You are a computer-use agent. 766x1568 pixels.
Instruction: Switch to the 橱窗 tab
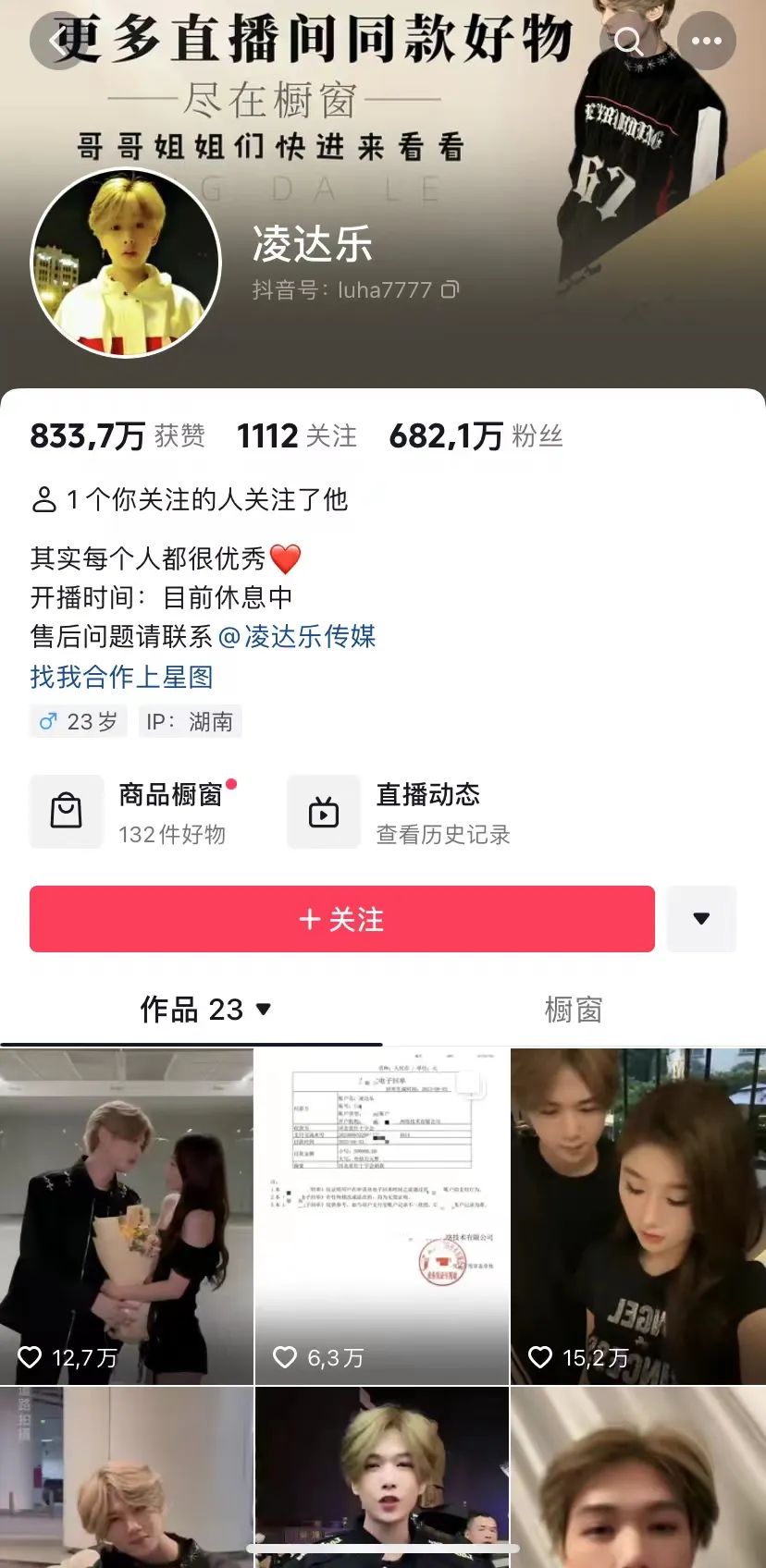[x=574, y=1010]
